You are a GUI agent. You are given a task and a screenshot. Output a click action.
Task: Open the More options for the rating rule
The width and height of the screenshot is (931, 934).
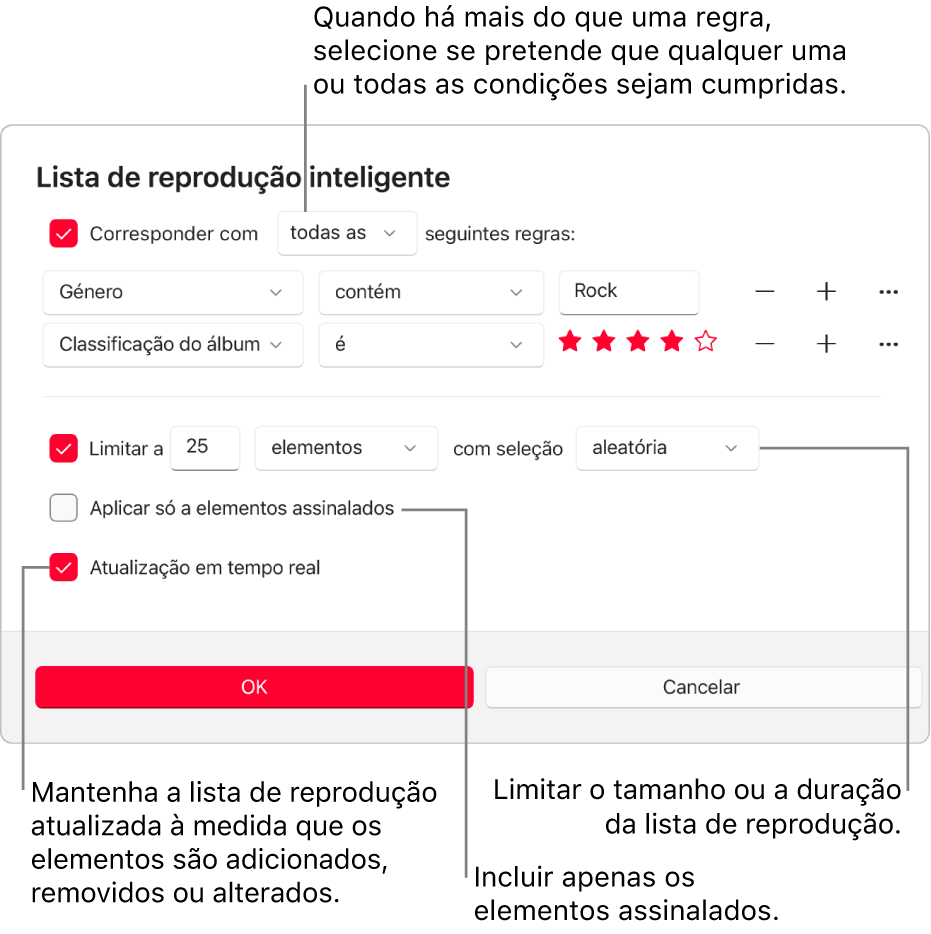click(x=888, y=344)
